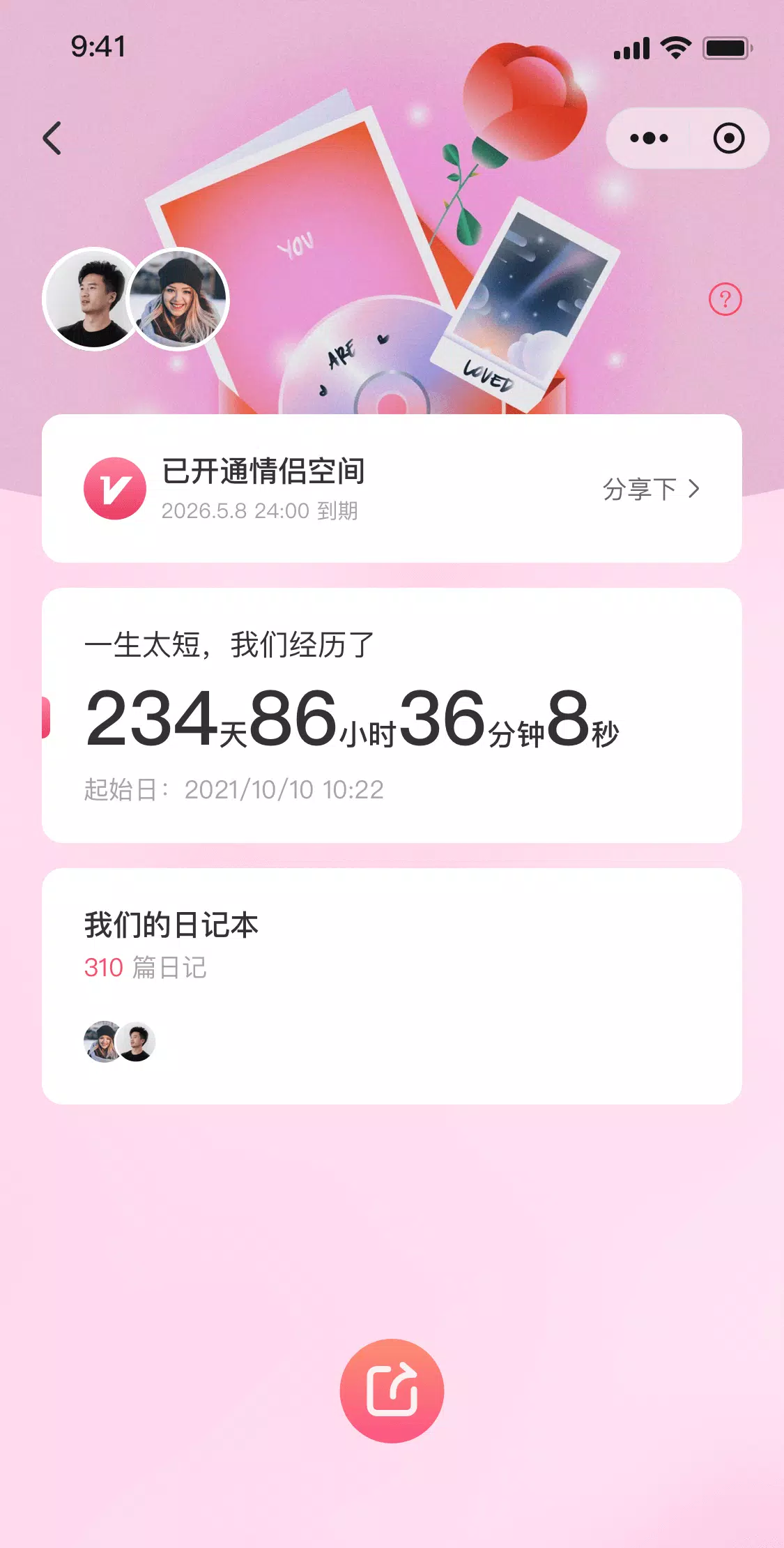Tap 分享下 to share the couple space
784x1548 pixels.
(651, 489)
